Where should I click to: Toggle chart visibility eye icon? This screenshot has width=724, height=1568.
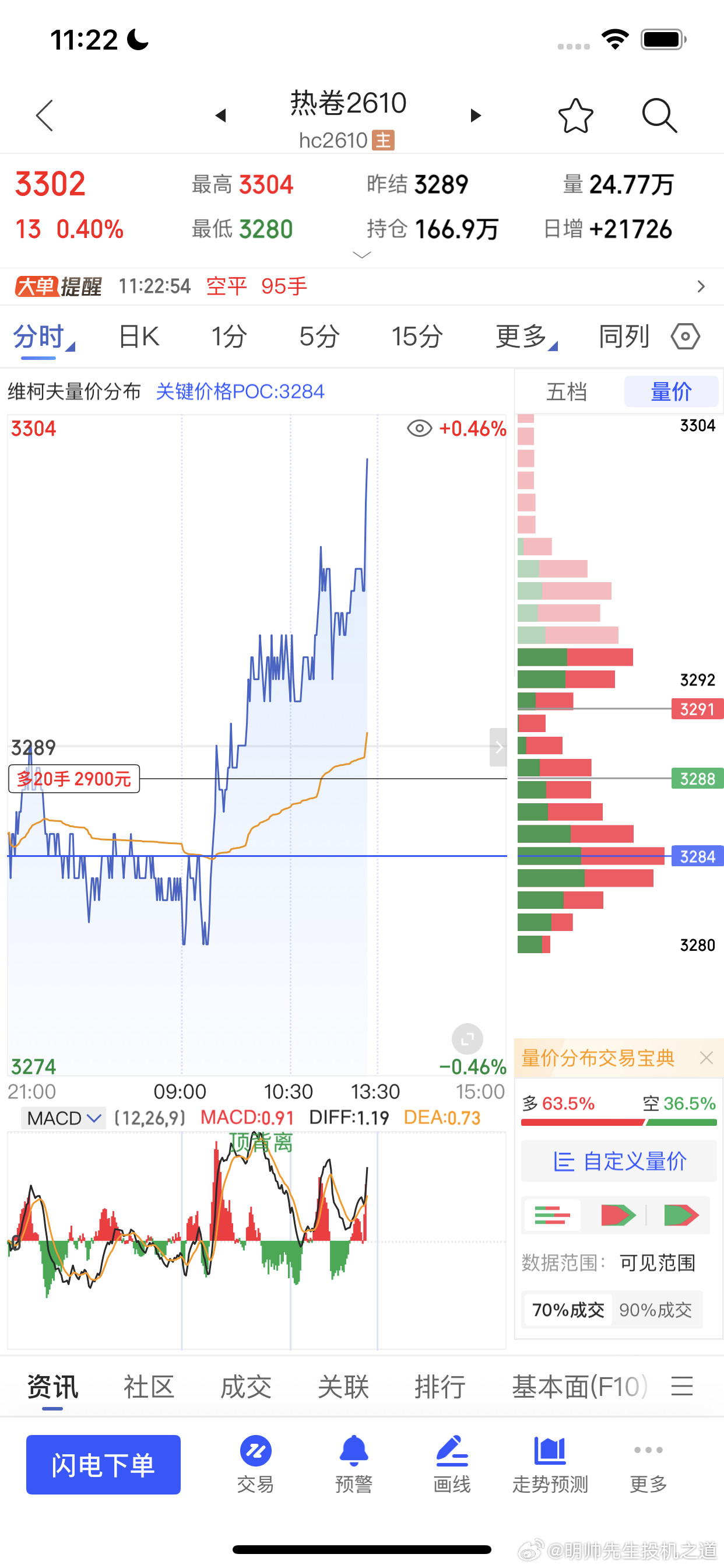coord(419,428)
